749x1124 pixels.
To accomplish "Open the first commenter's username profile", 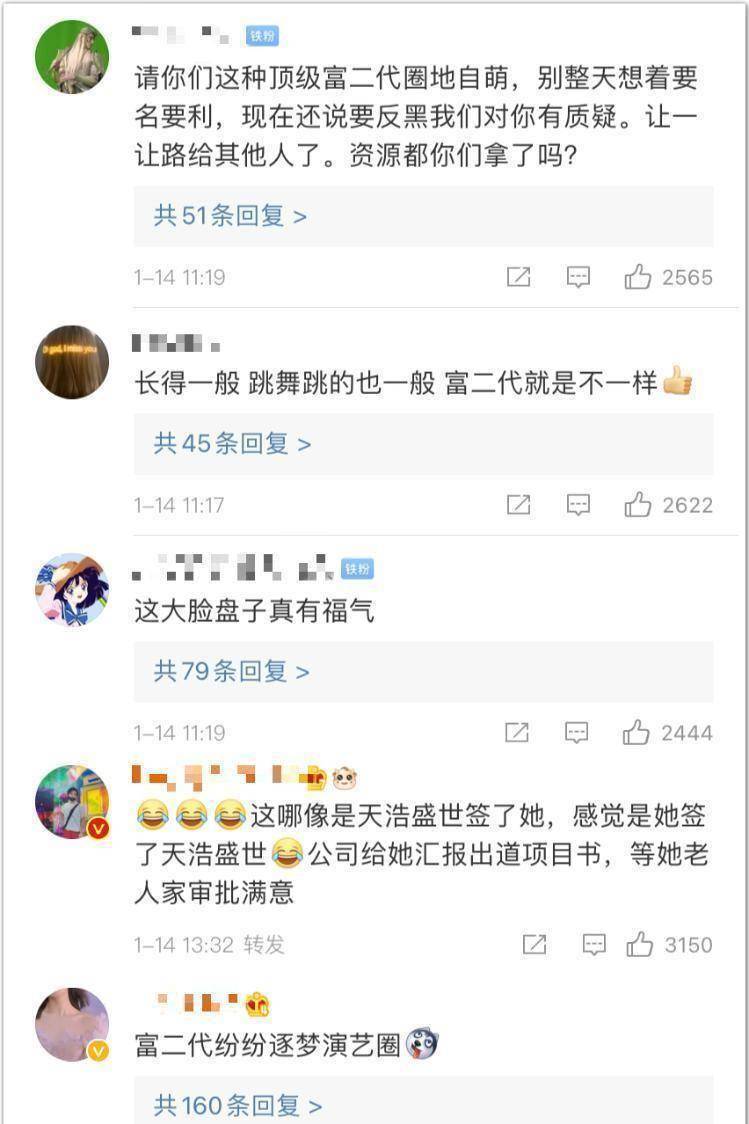I will [182, 31].
